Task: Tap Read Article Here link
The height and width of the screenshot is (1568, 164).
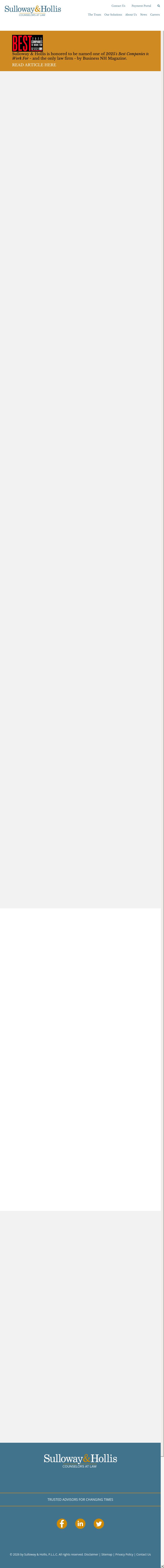Action: [x=34, y=65]
